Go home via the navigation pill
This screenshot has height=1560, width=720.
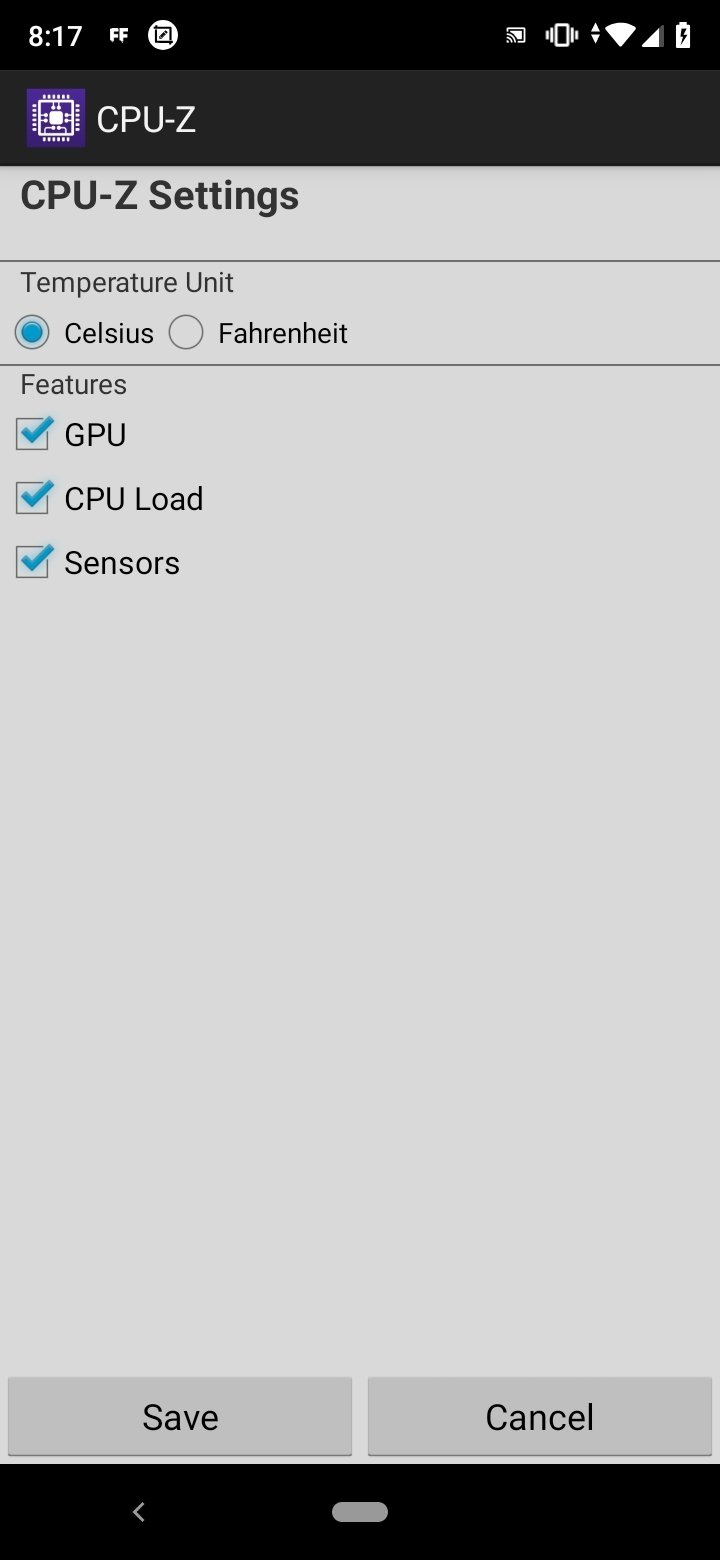pyautogui.click(x=360, y=1512)
